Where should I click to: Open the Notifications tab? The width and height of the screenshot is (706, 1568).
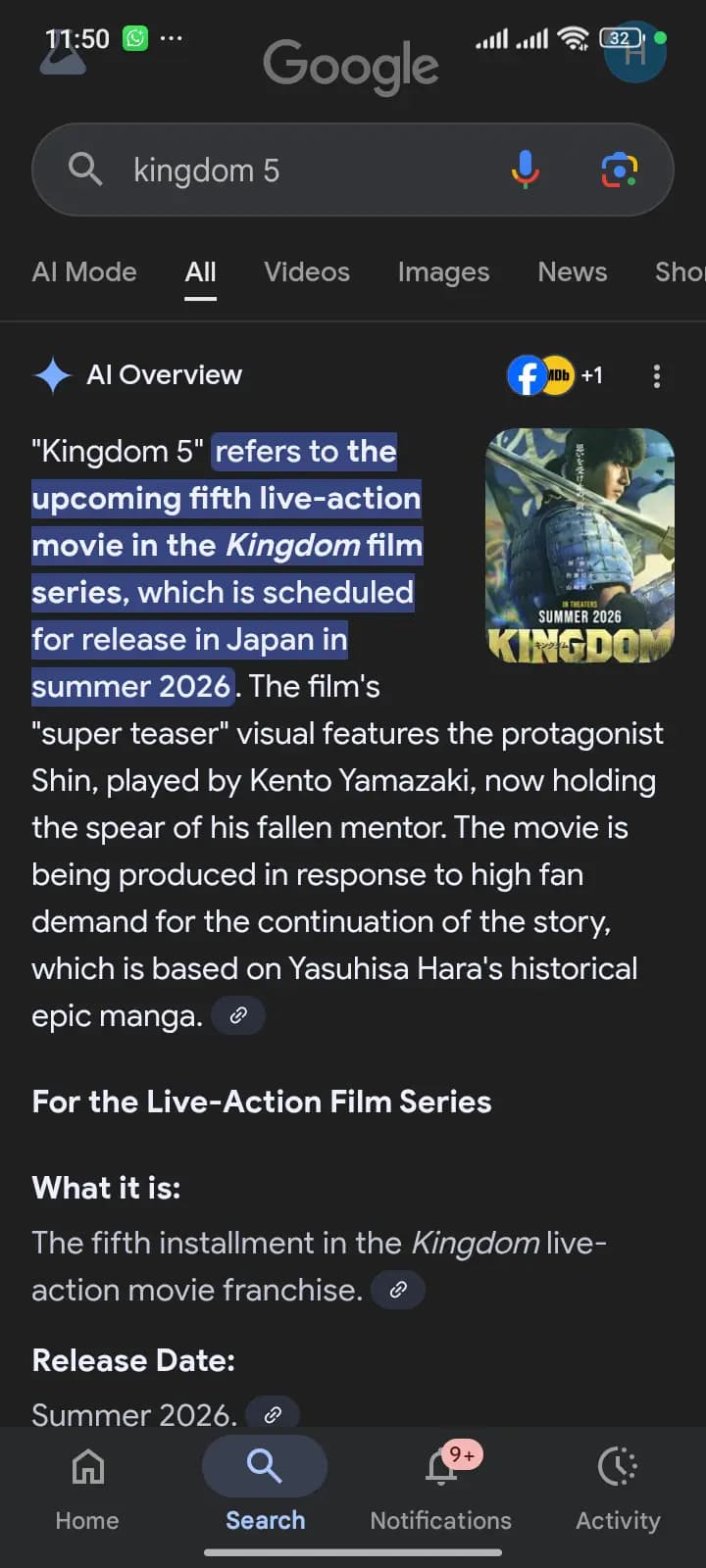pos(440,1486)
